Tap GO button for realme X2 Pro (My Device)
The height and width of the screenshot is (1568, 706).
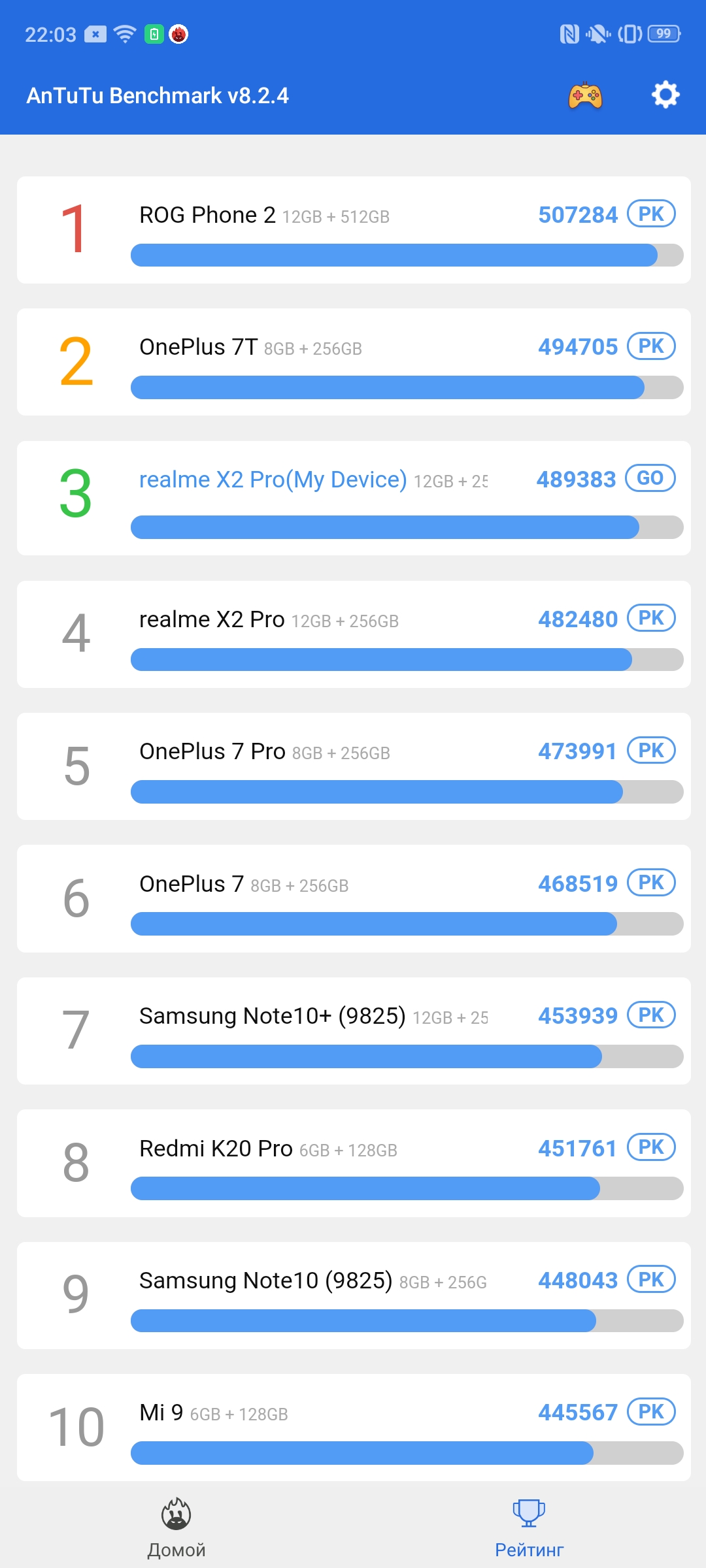[650, 478]
